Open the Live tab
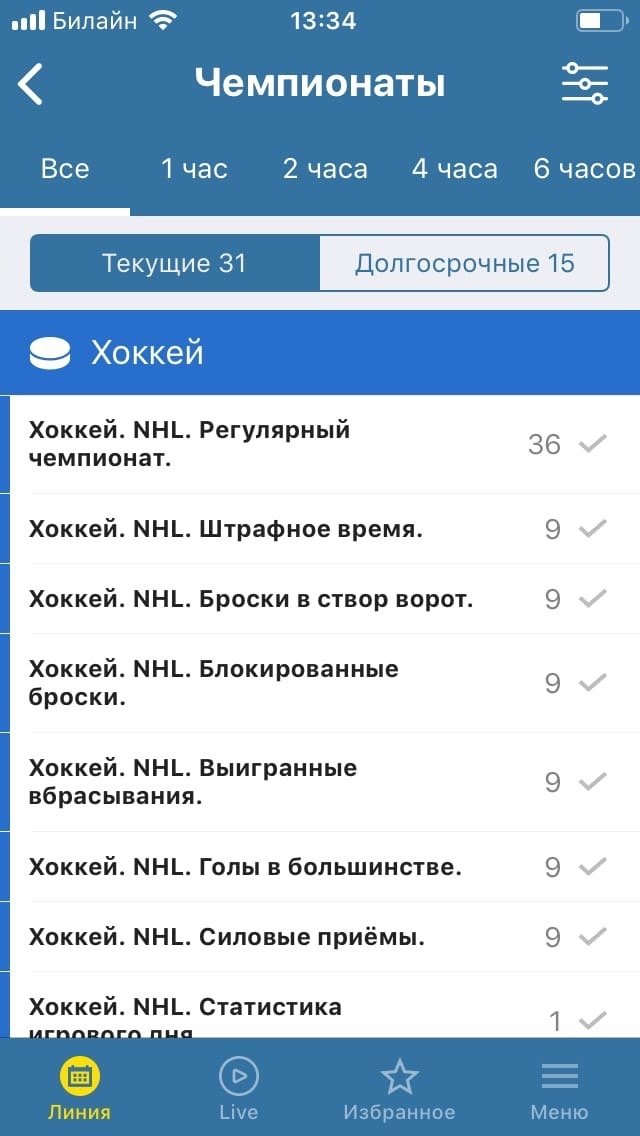 coord(239,1088)
